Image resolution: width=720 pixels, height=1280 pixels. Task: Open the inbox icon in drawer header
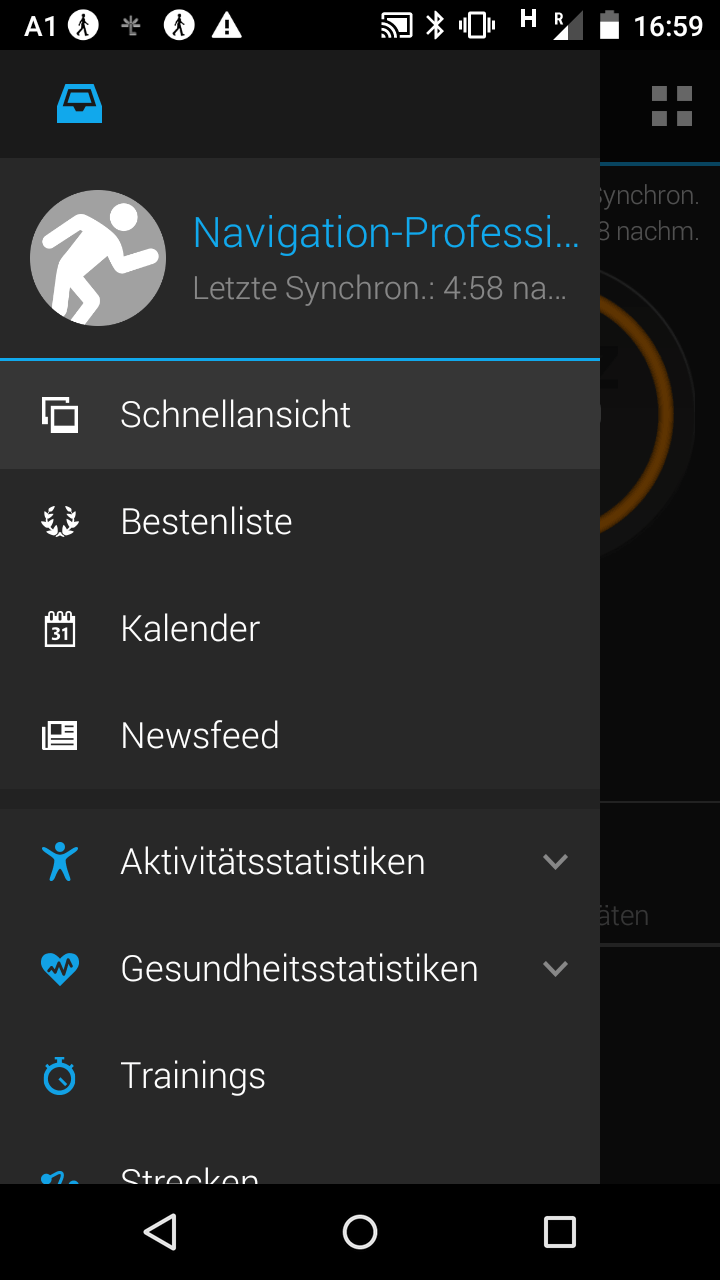79,104
